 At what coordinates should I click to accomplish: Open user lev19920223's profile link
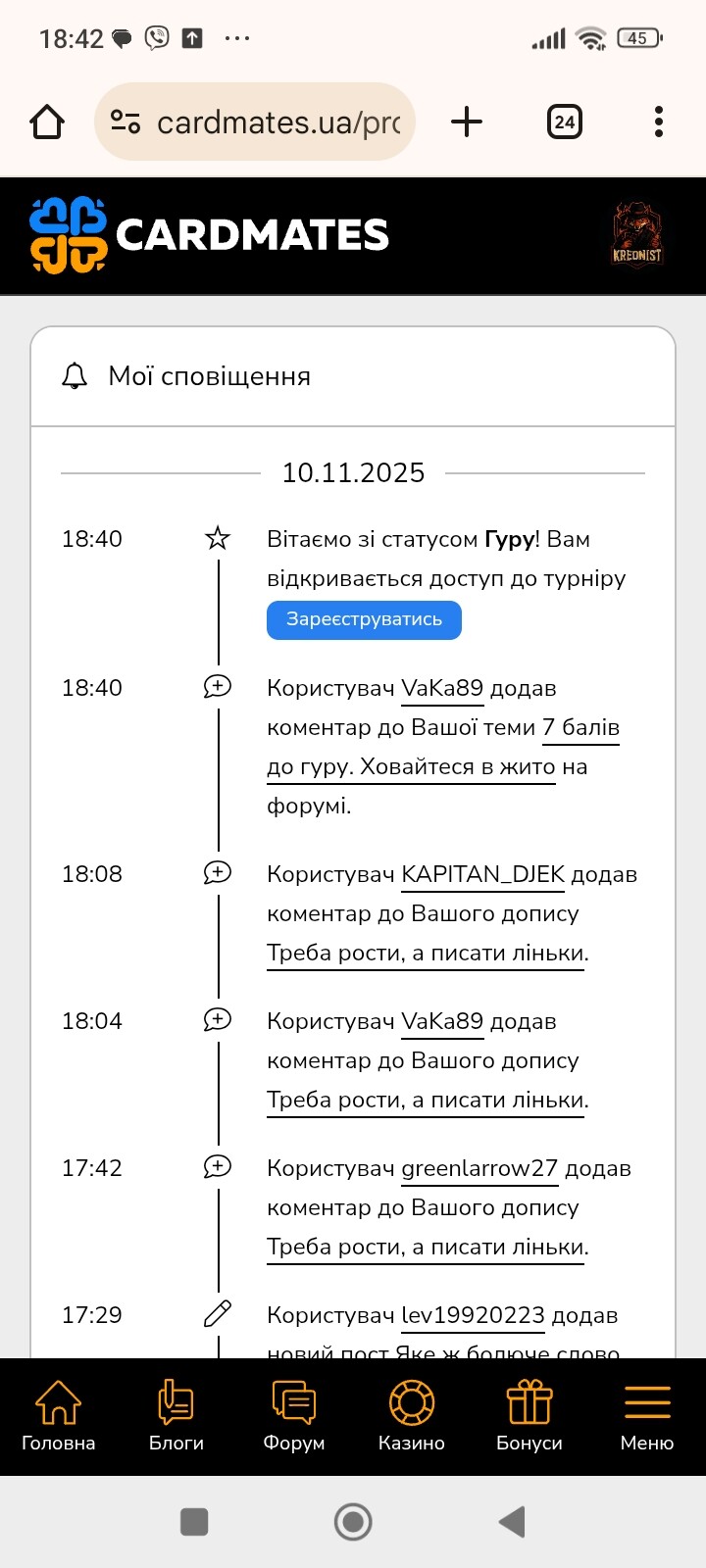coord(473,1316)
